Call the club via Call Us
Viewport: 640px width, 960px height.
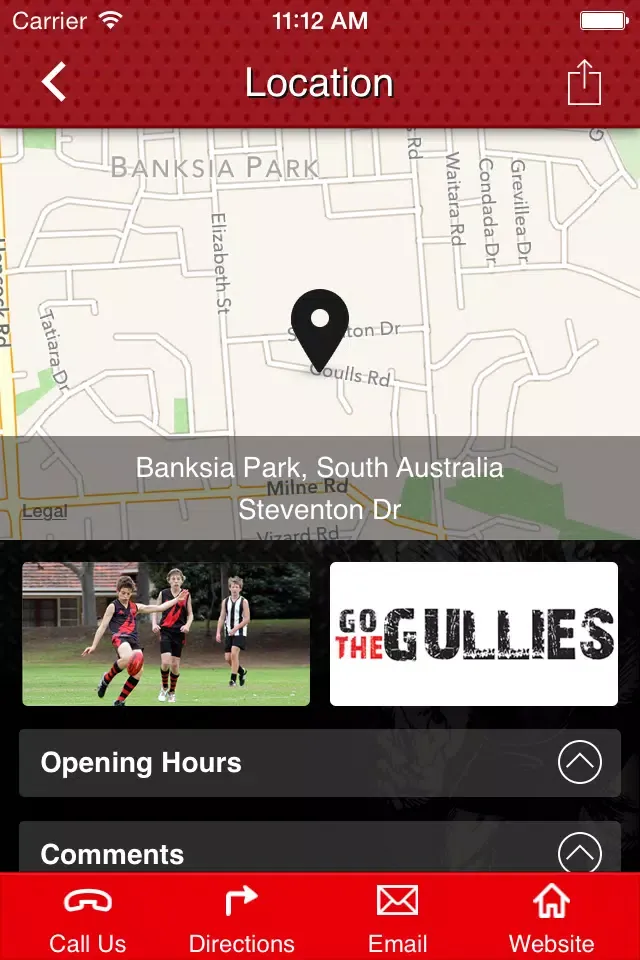tap(88, 918)
